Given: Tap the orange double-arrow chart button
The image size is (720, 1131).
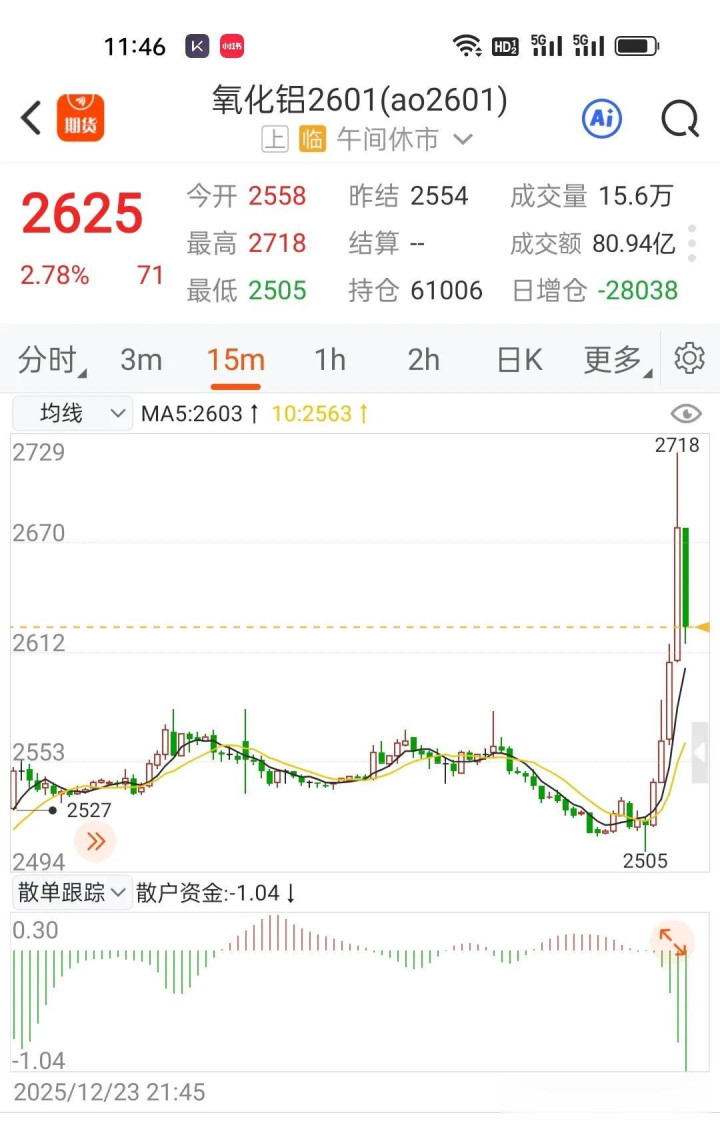Looking at the screenshot, I should [x=96, y=841].
